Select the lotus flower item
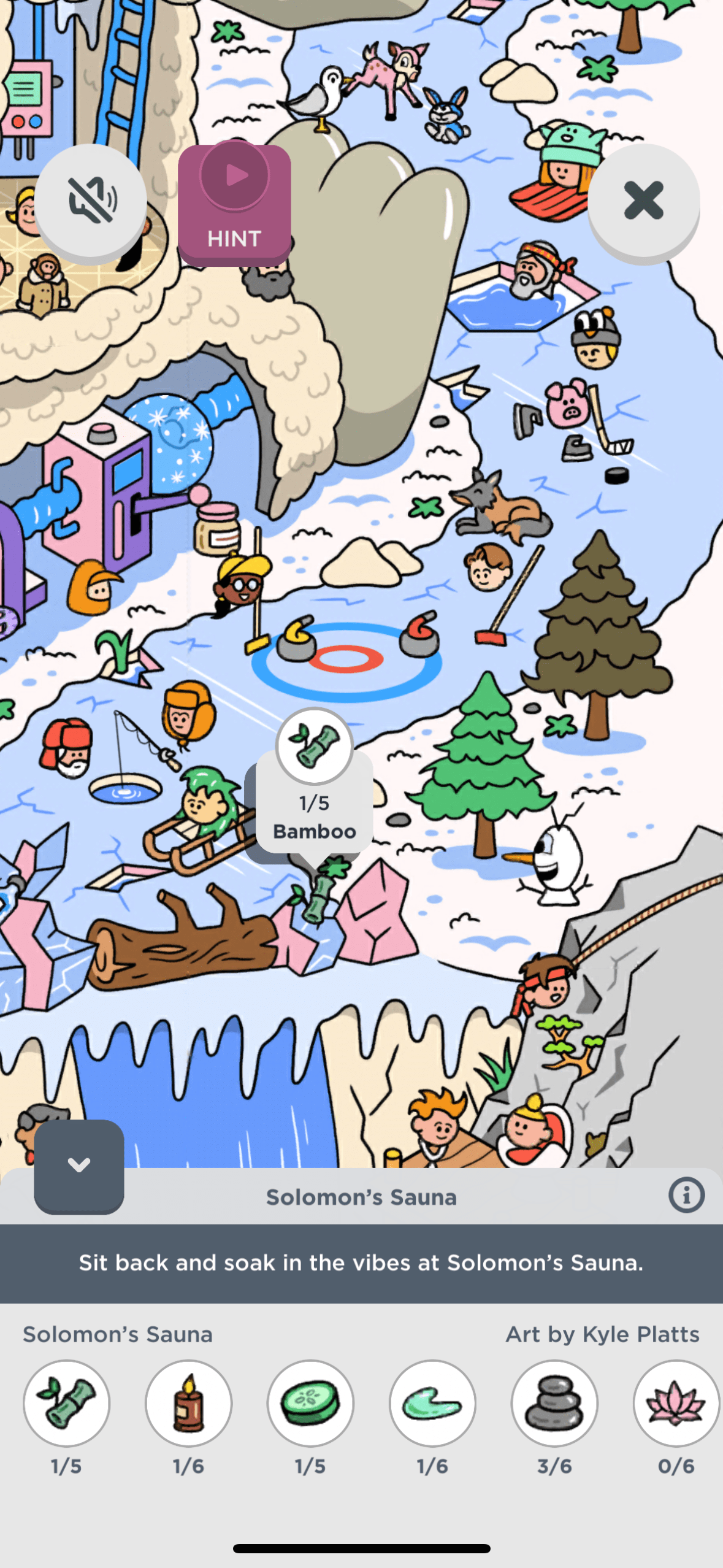The image size is (723, 1568). click(x=676, y=1404)
